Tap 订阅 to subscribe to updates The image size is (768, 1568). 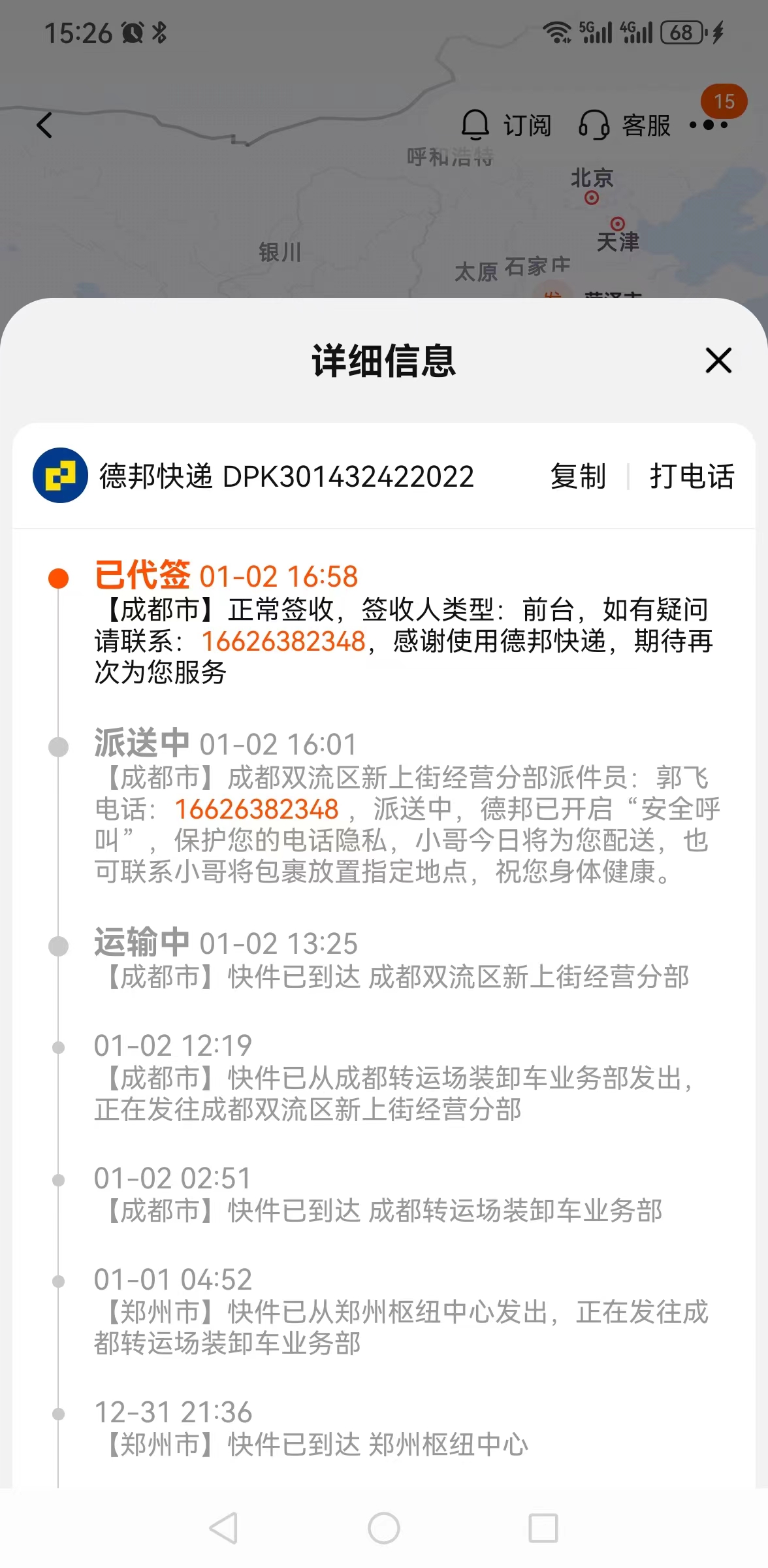click(505, 124)
